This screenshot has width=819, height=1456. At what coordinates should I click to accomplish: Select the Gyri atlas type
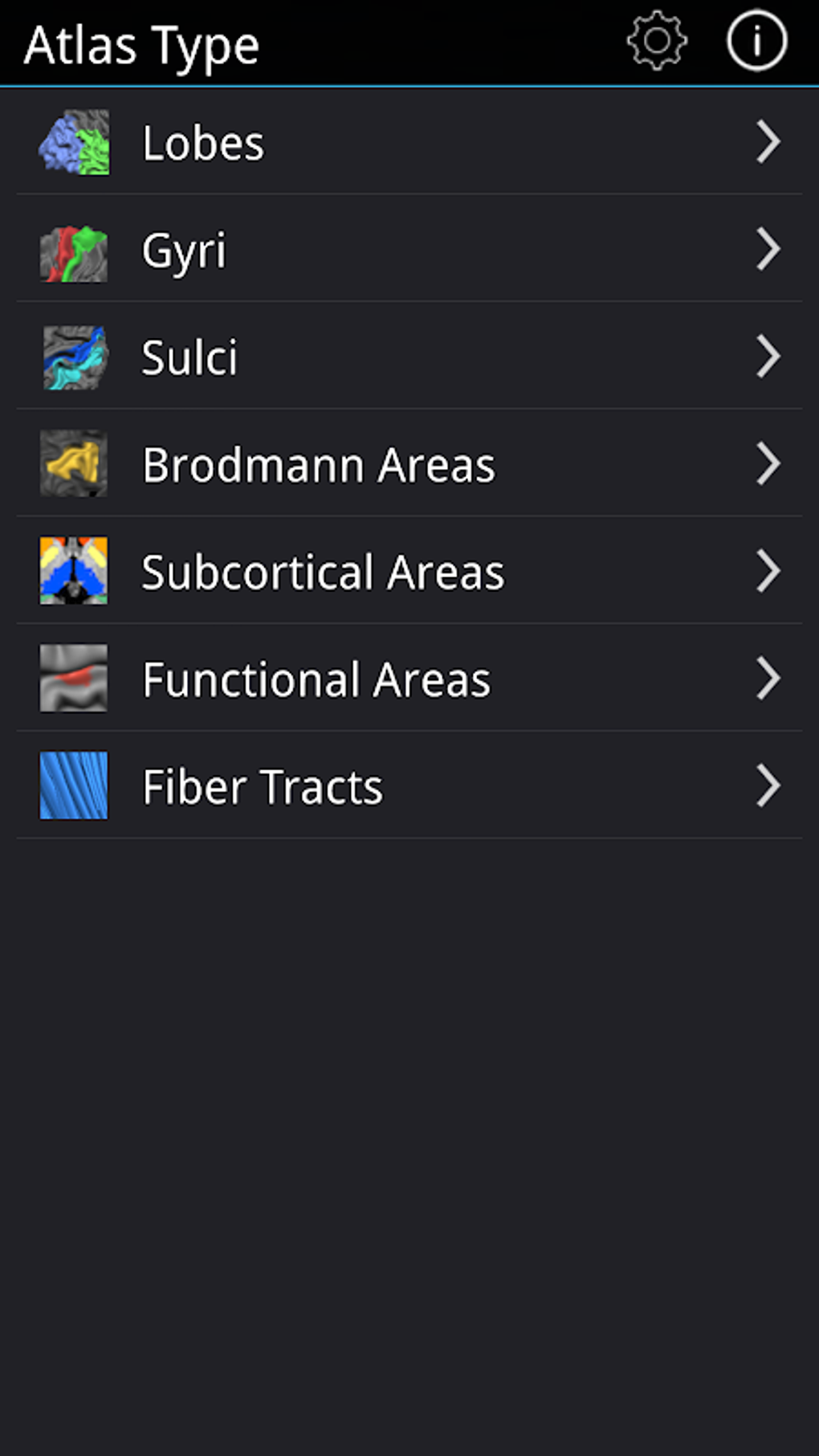click(x=409, y=250)
